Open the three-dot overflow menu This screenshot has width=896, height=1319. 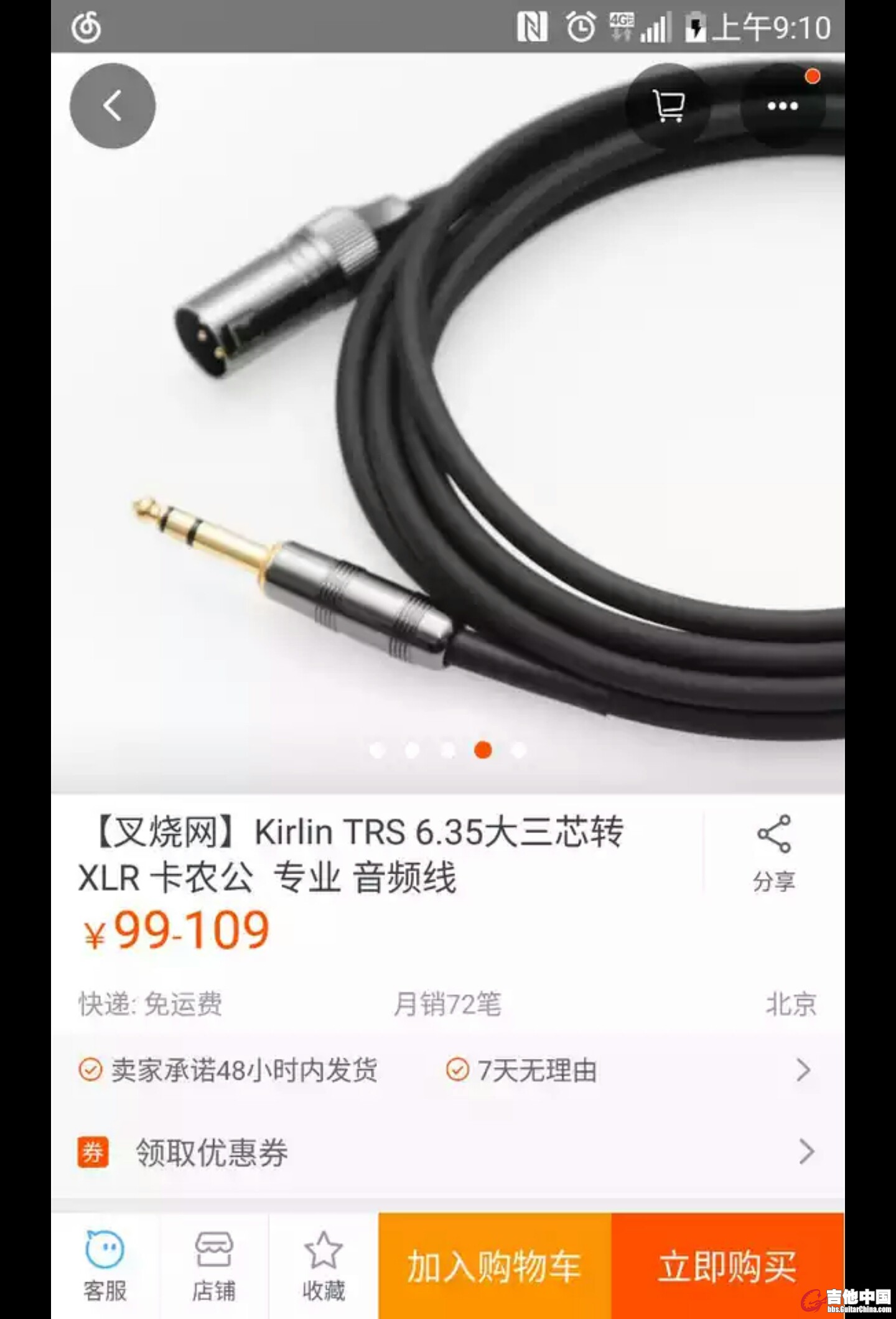[x=782, y=106]
